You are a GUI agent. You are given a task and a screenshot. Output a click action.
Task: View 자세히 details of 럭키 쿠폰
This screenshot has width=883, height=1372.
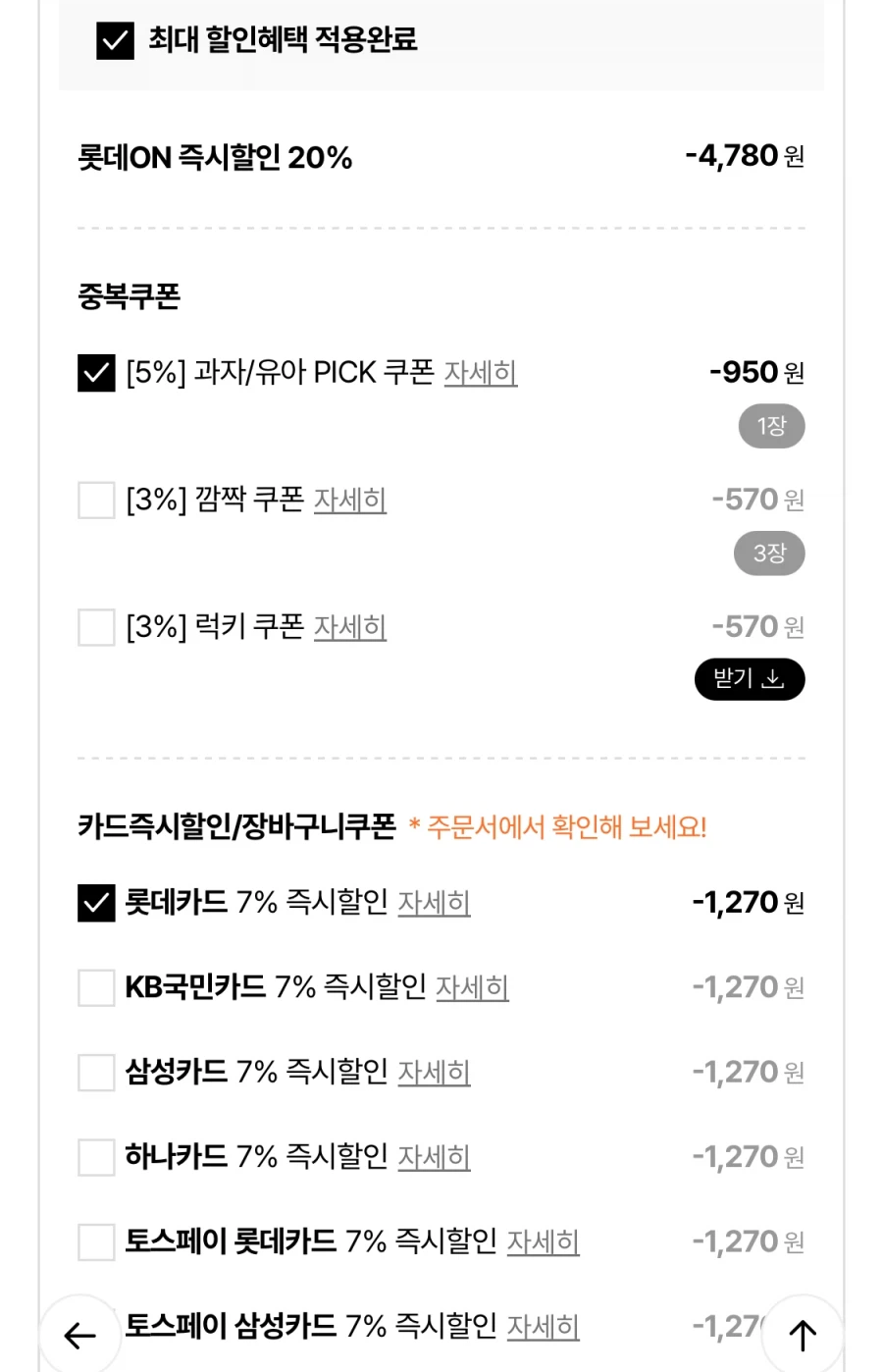(x=350, y=627)
